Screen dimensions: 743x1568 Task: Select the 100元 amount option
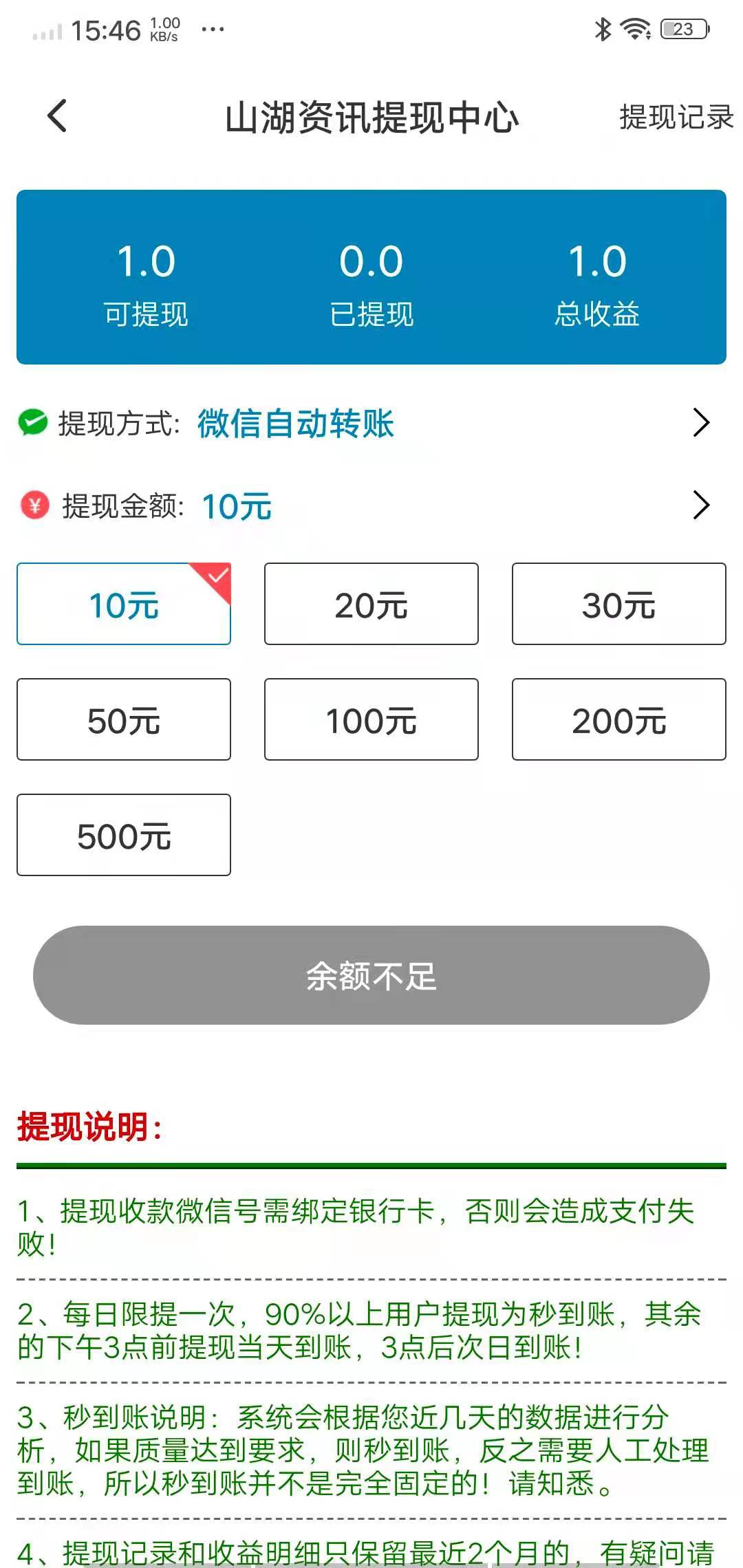pos(370,719)
